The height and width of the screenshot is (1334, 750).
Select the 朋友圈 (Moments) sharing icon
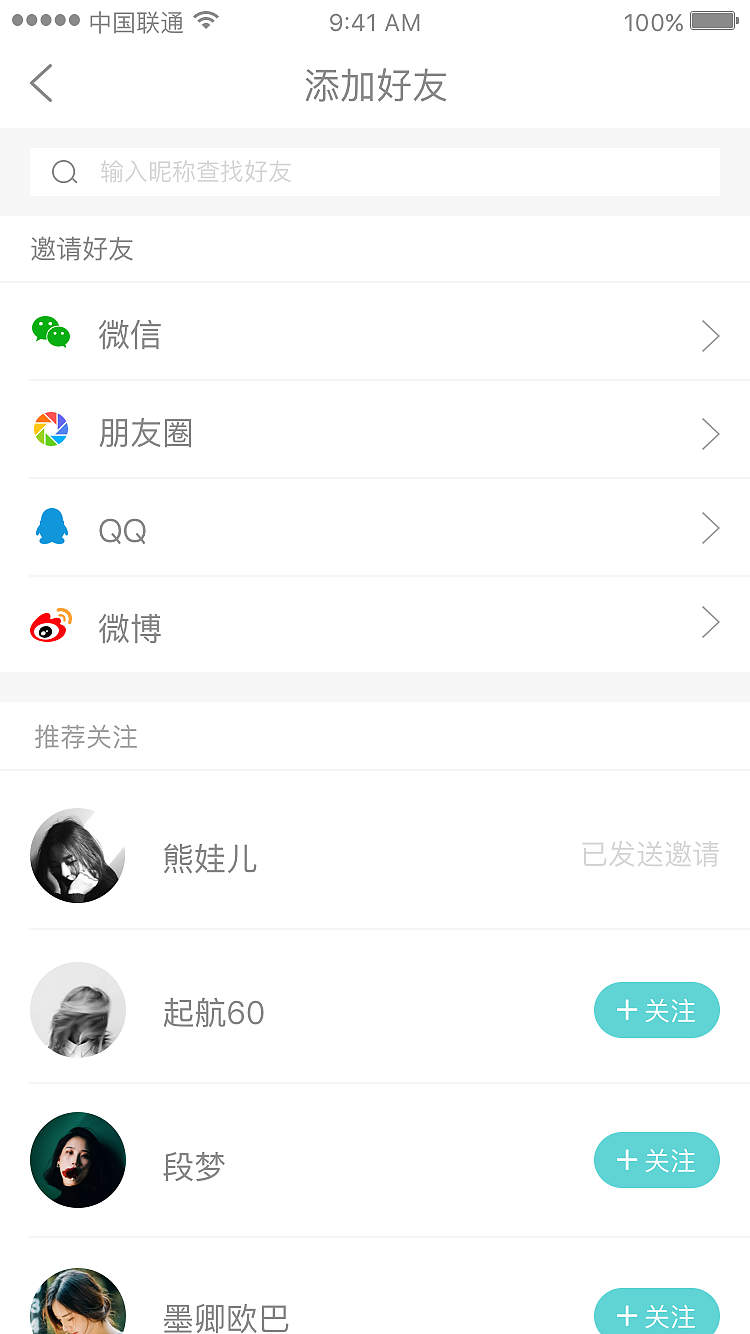click(50, 429)
